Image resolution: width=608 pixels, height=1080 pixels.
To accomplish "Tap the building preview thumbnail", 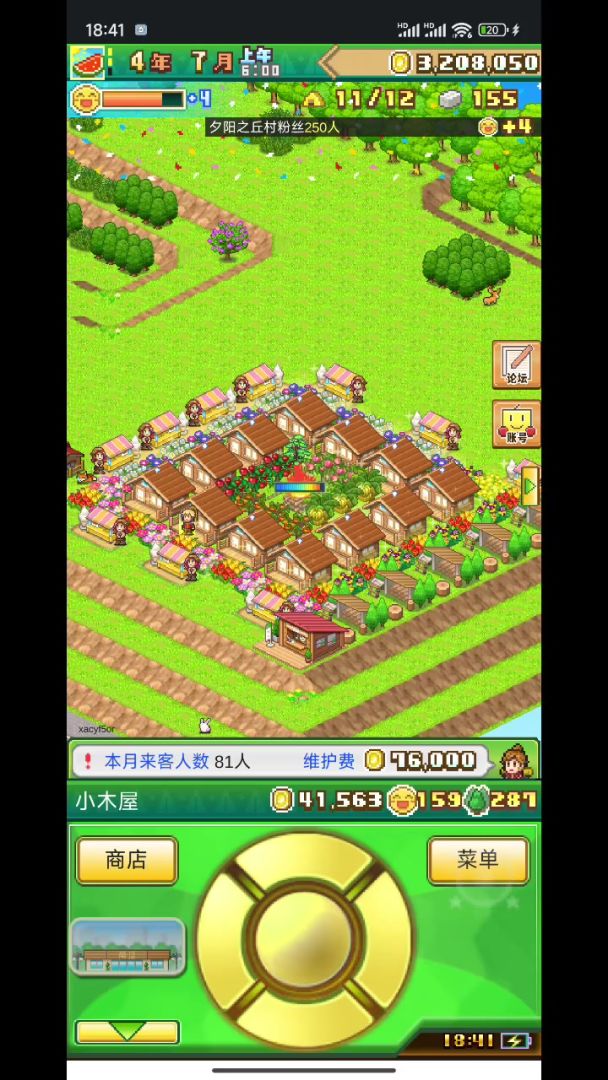I will (x=128, y=947).
